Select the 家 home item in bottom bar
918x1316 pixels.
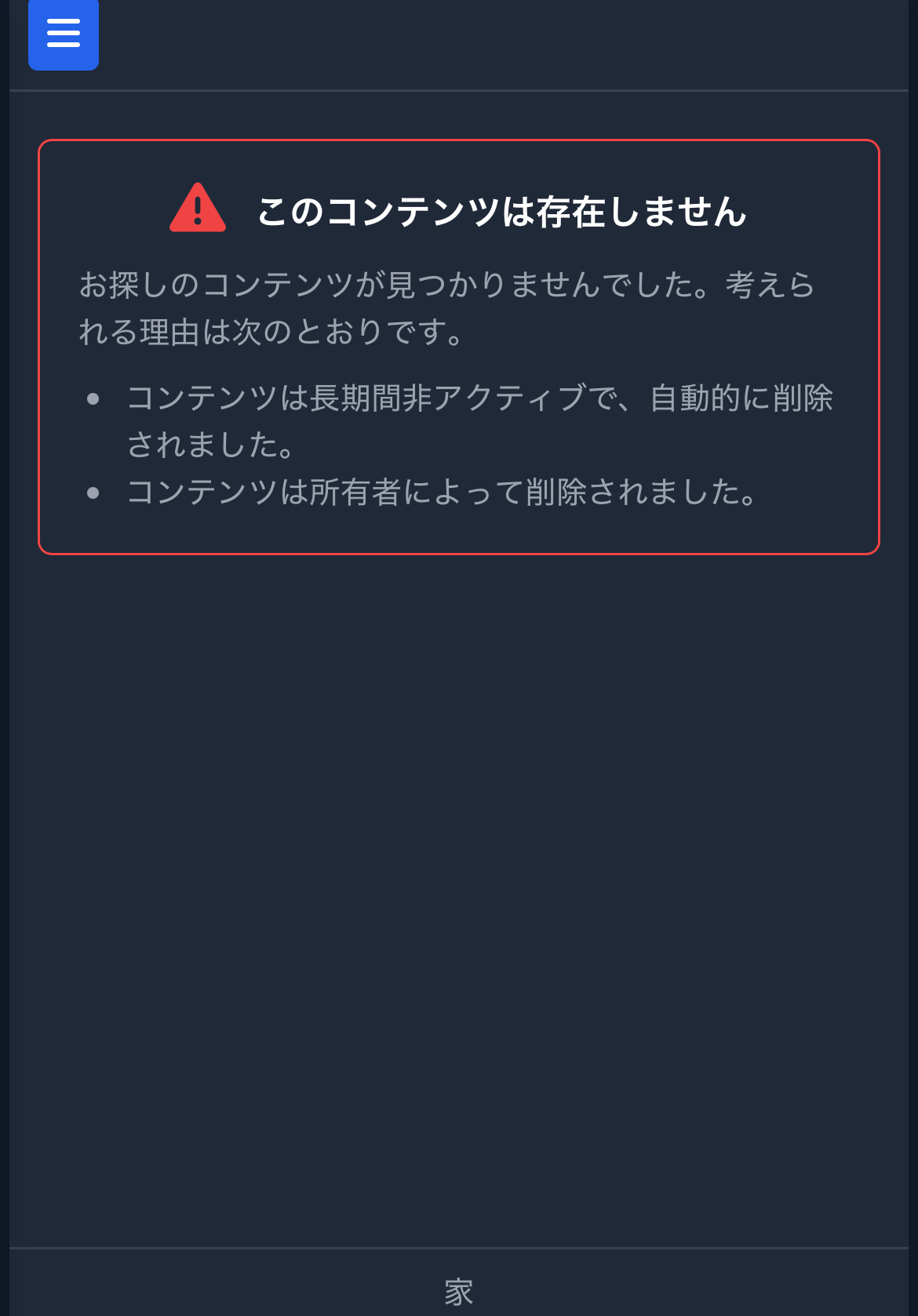459,1292
